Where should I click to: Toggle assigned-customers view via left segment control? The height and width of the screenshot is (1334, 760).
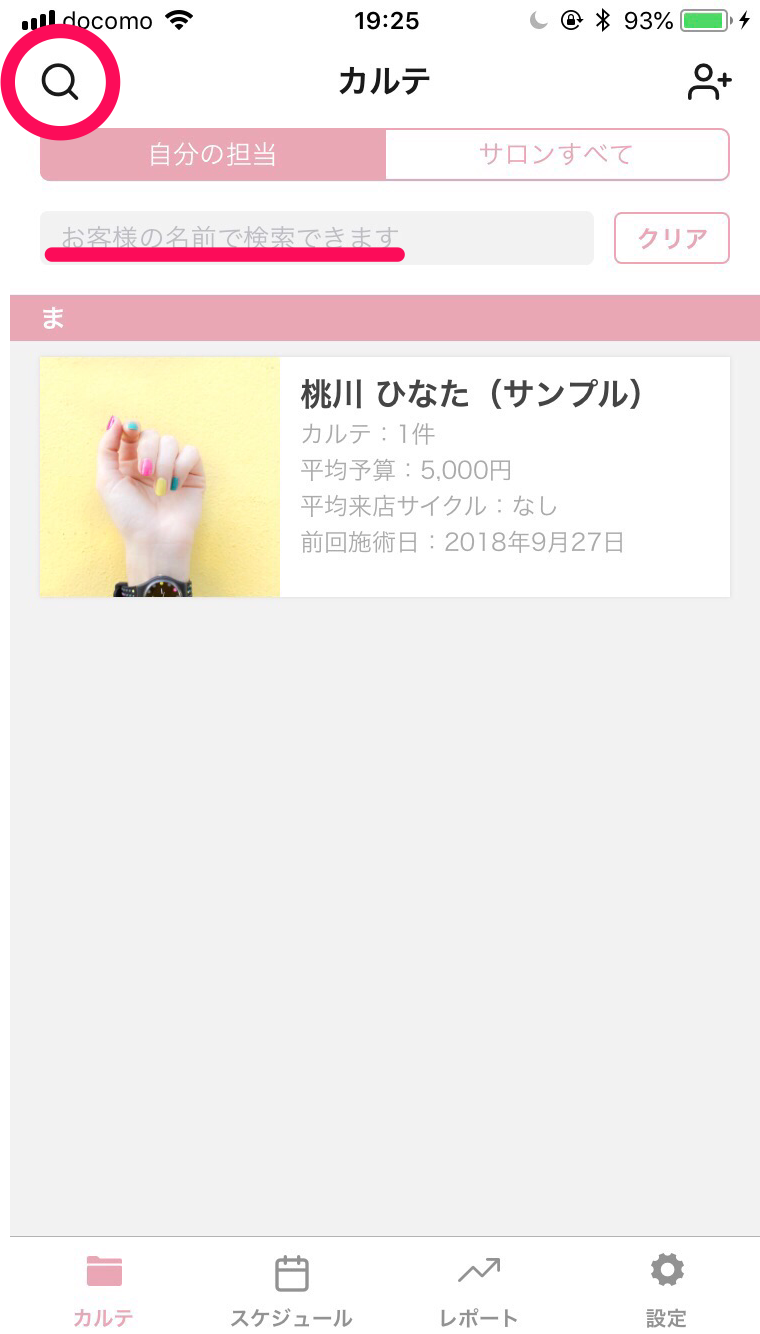[x=212, y=154]
